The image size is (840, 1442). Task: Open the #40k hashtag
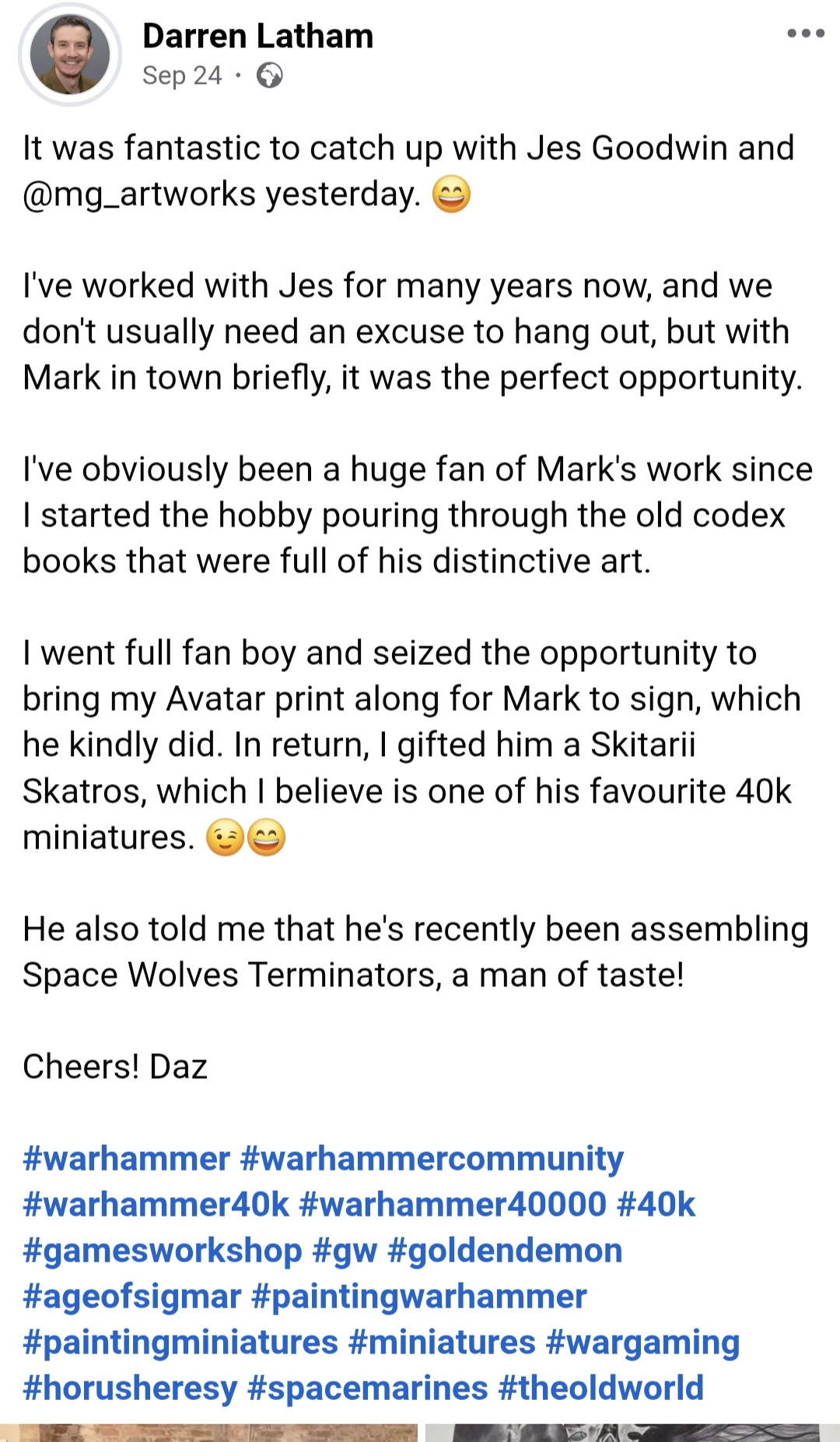click(656, 1205)
